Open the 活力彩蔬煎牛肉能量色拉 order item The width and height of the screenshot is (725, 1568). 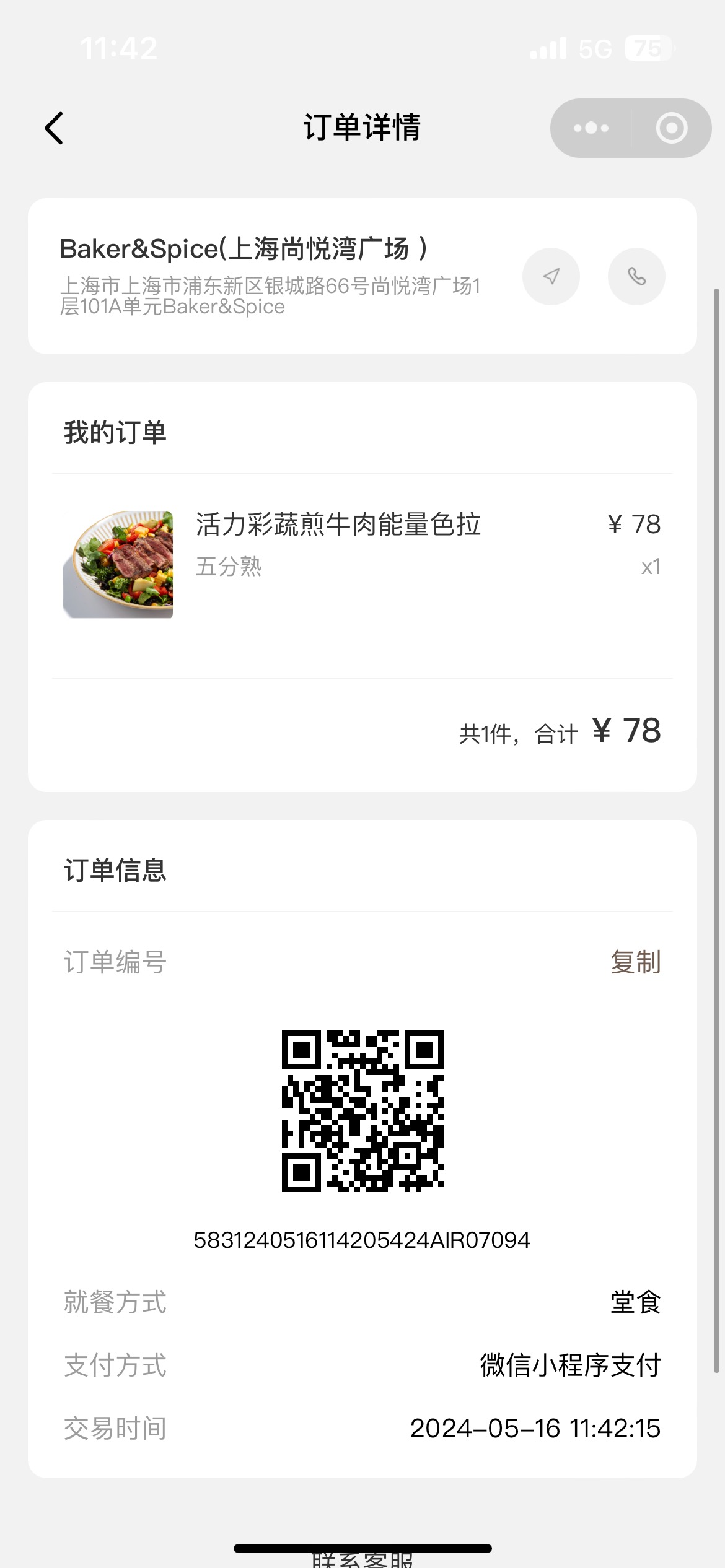[x=362, y=565]
